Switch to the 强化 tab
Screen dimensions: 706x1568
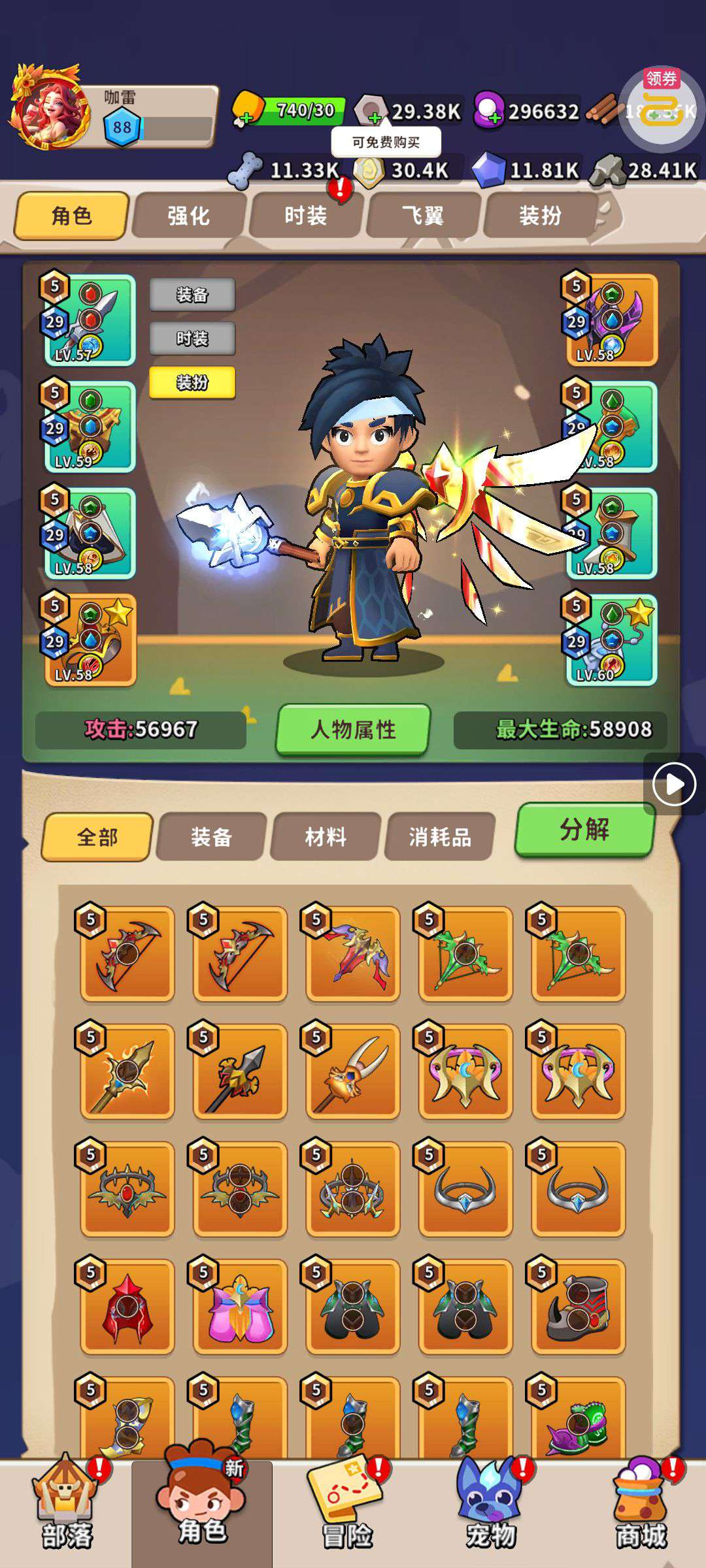point(188,216)
